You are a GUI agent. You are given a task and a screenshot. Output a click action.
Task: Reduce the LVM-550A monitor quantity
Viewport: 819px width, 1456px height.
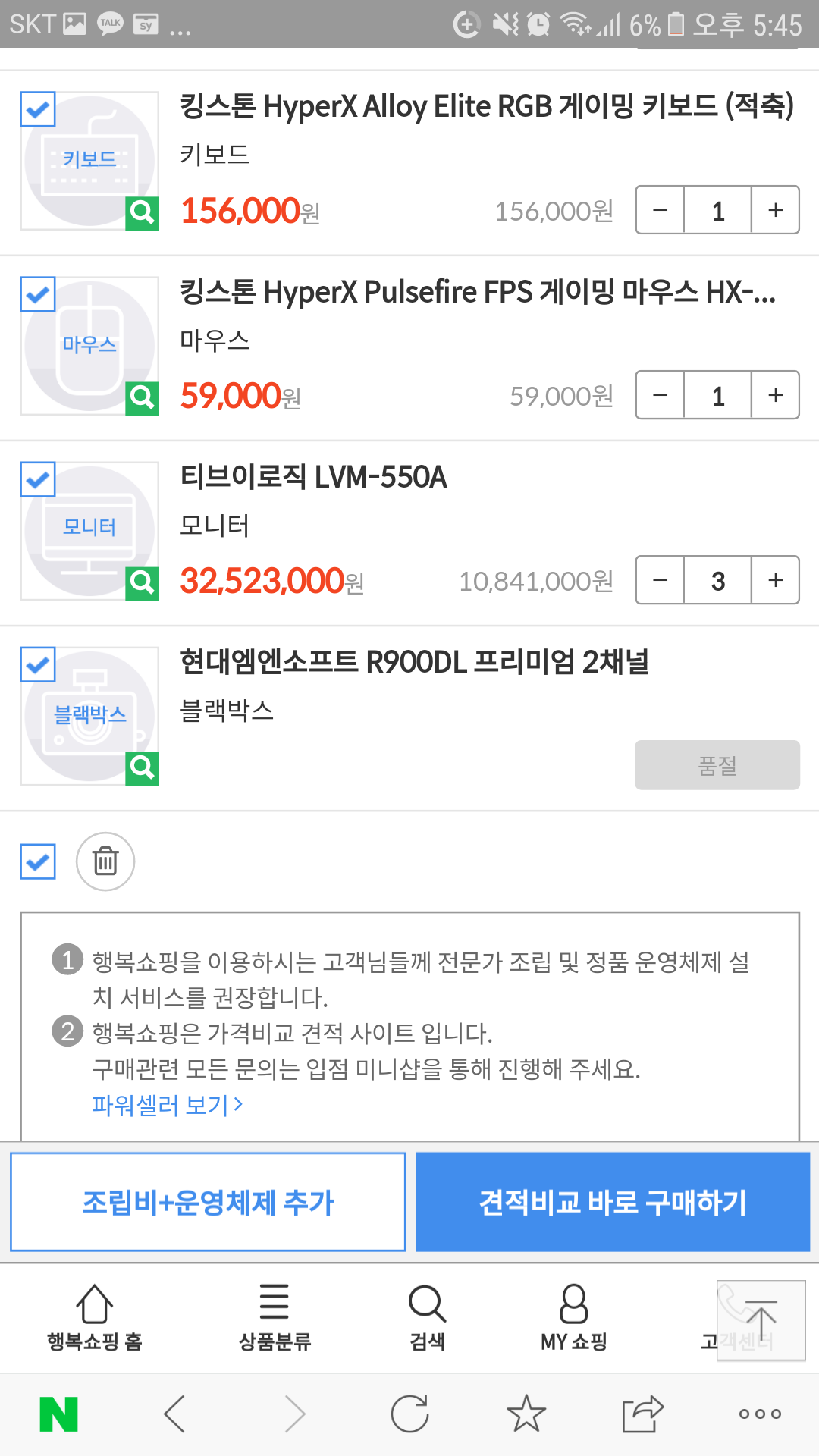click(x=660, y=580)
